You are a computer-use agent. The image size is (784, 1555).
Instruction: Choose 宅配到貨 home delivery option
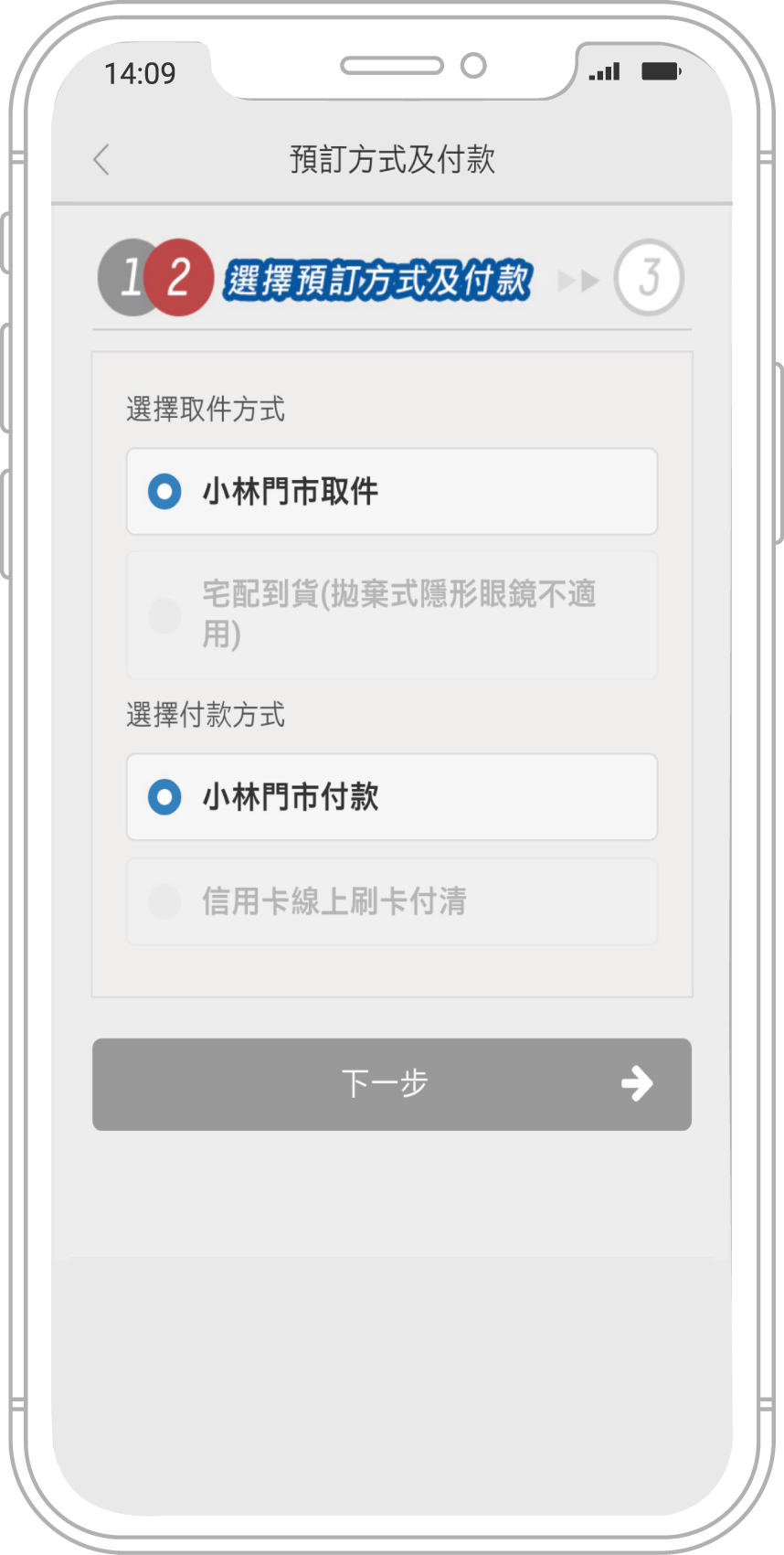click(x=391, y=614)
